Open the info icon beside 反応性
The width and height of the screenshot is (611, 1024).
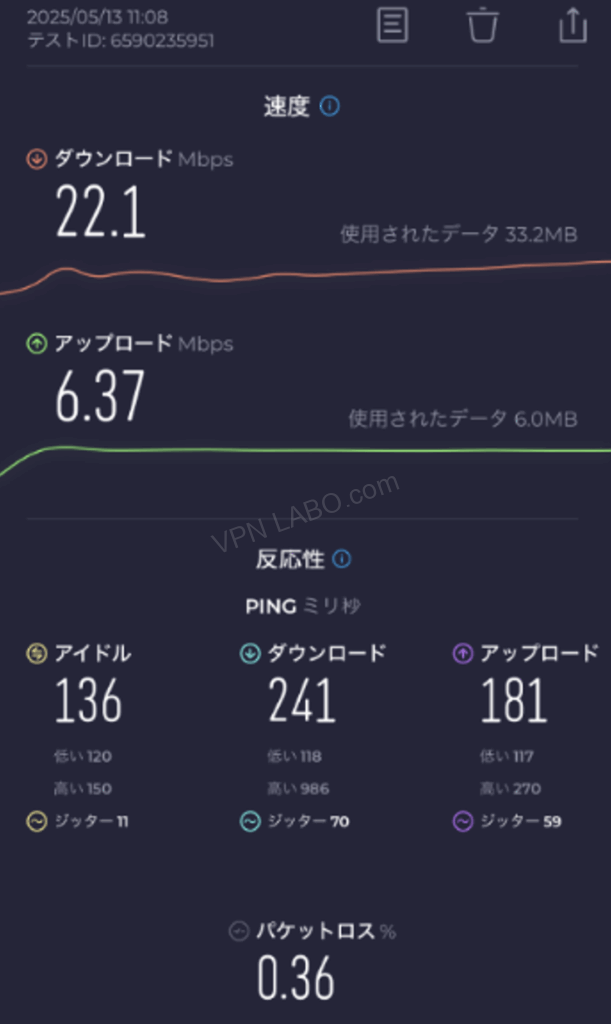pyautogui.click(x=341, y=559)
